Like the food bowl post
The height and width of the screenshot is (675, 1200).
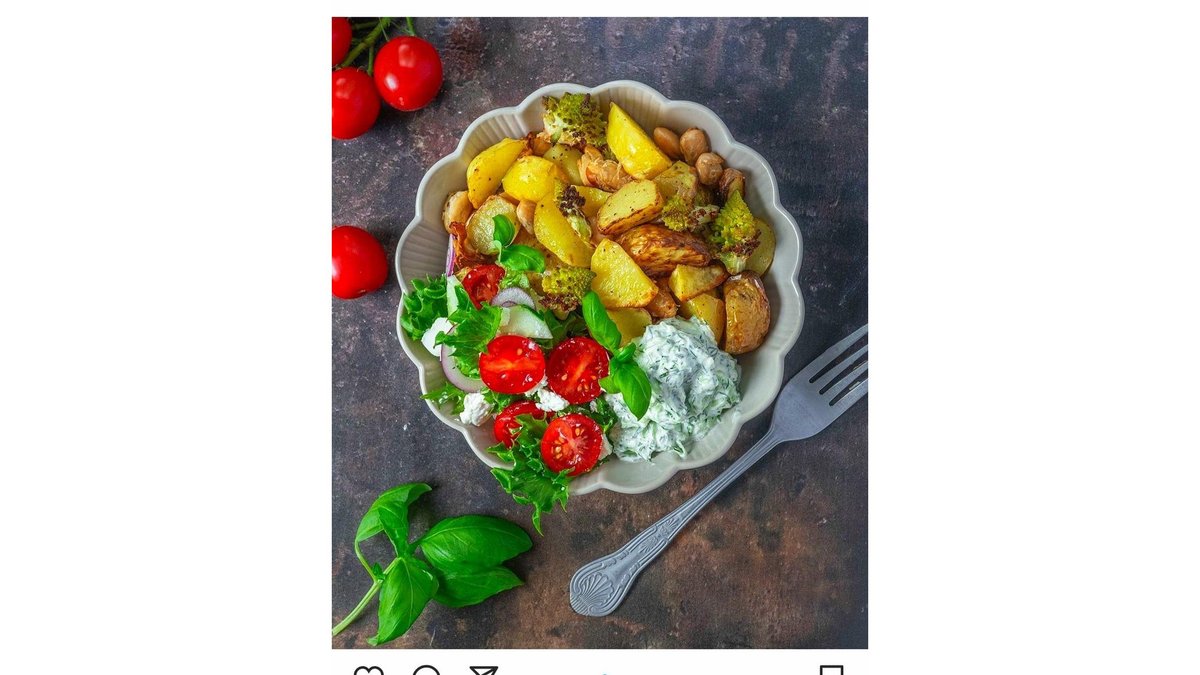(x=368, y=671)
